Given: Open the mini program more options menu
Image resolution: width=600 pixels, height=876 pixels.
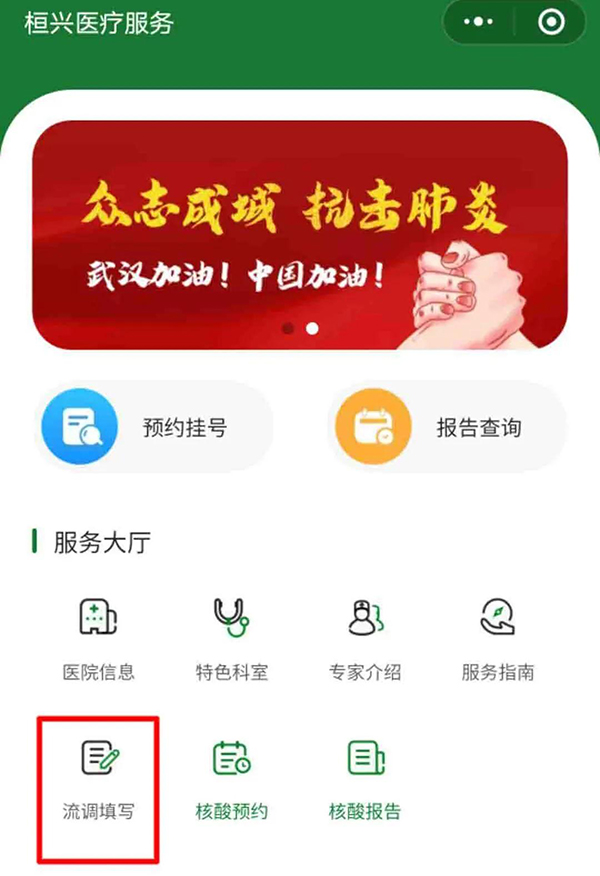Looking at the screenshot, I should pyautogui.click(x=481, y=22).
